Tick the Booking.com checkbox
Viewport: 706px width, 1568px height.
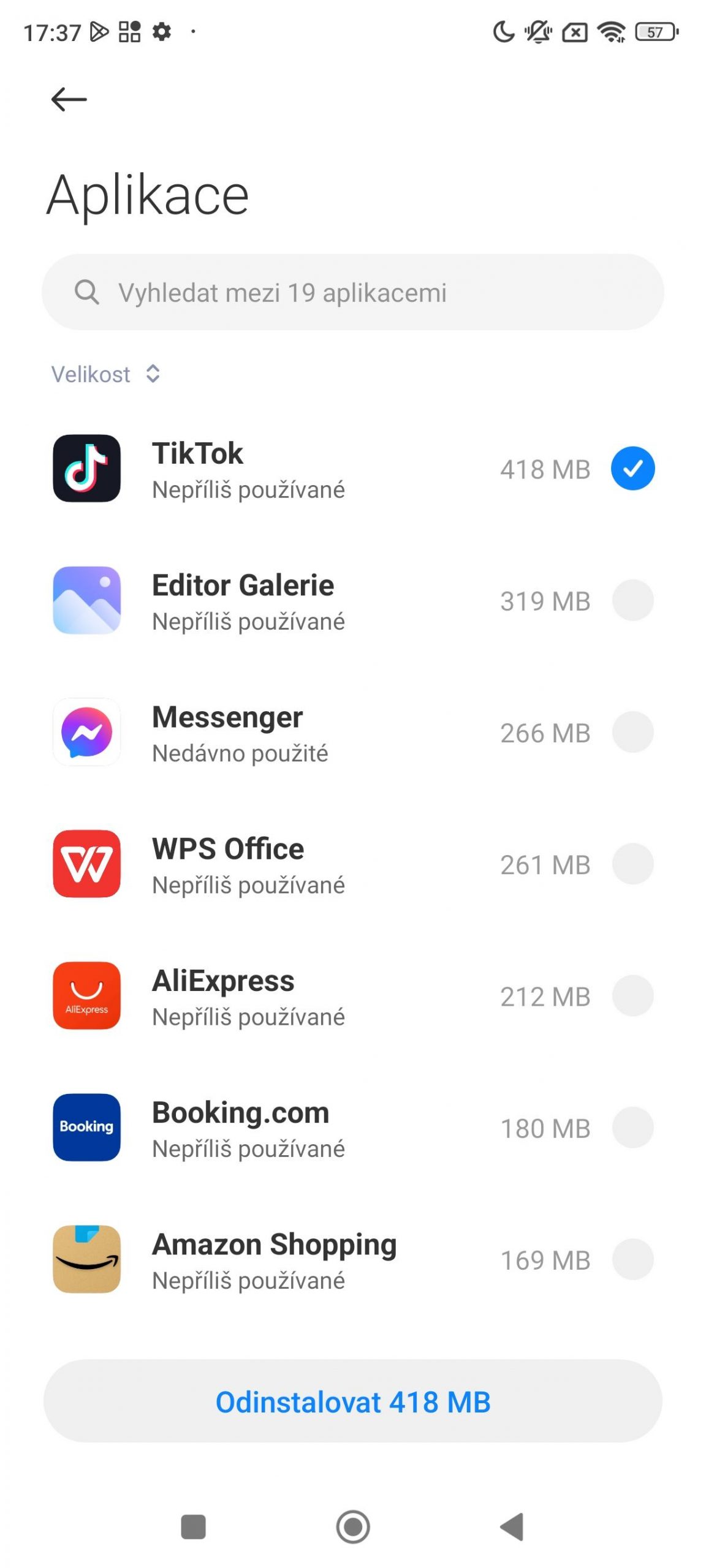click(632, 1127)
